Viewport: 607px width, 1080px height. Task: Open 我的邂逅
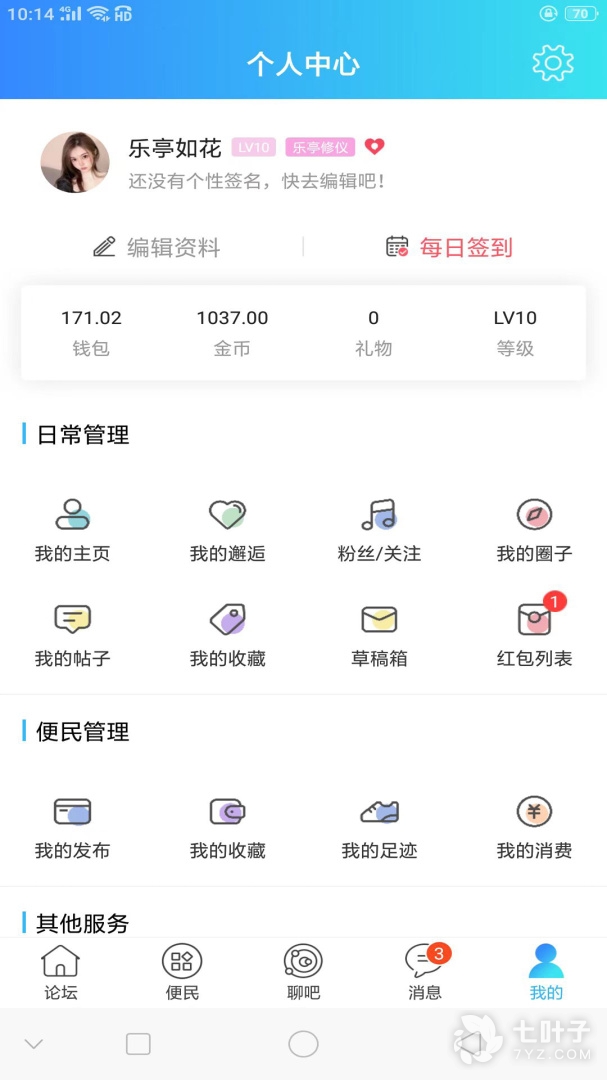coord(228,530)
